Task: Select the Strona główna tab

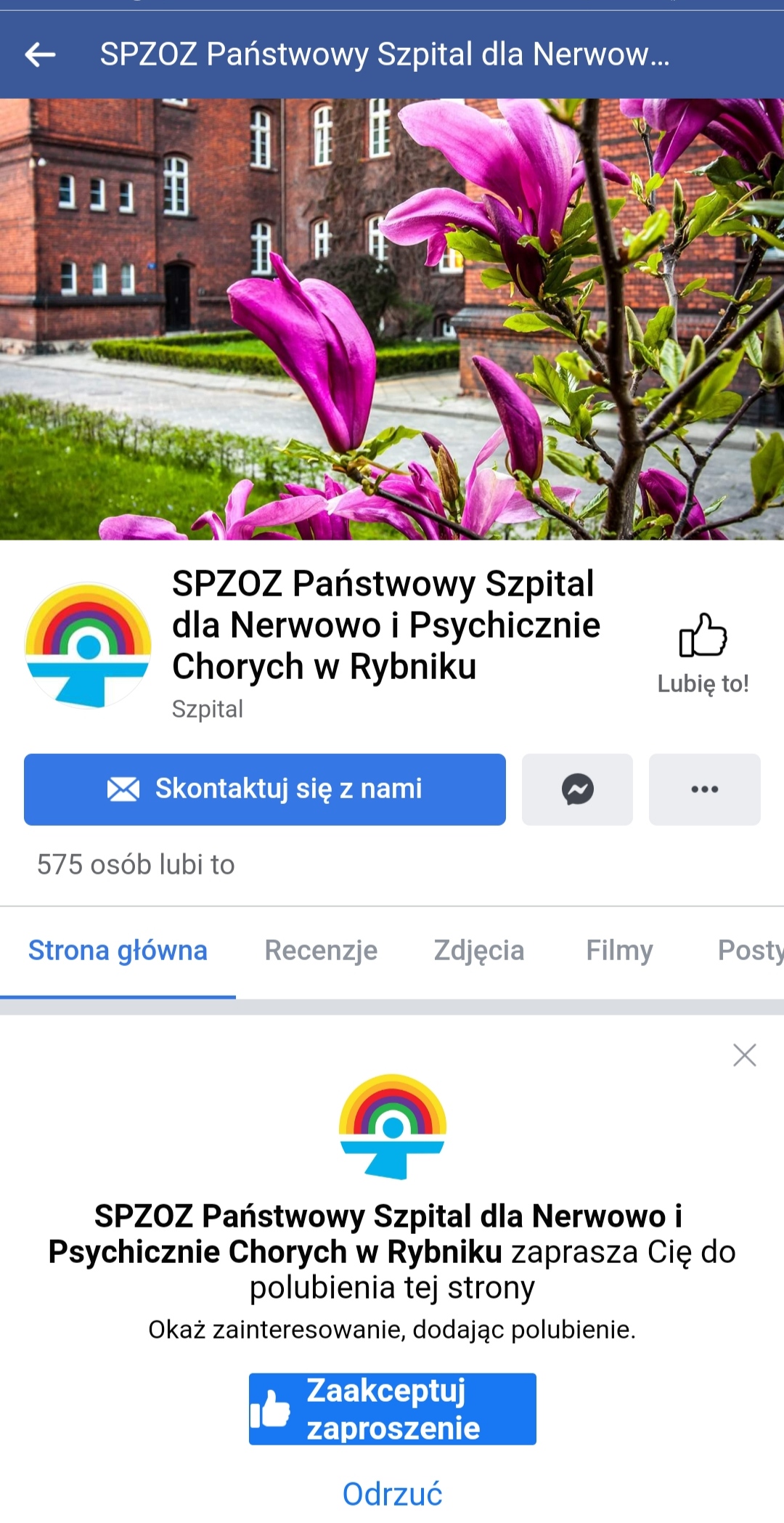Action: point(118,951)
